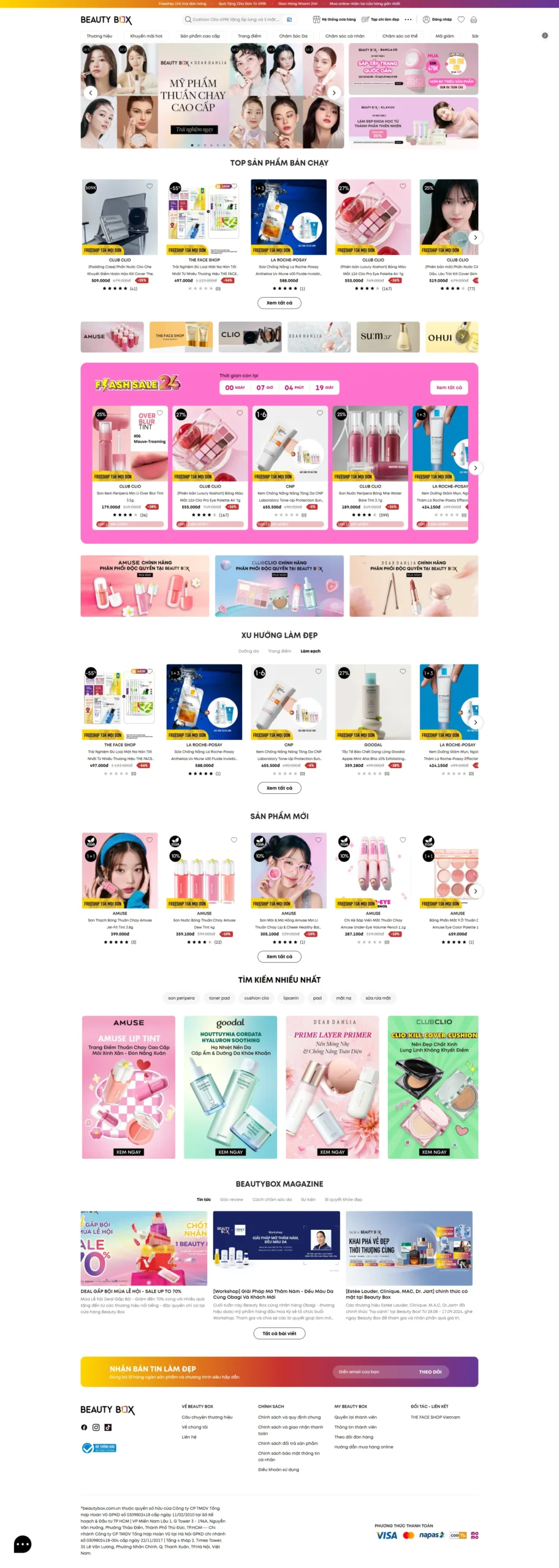Tap the THEO DÕI subscribe button
559x1568 pixels.
click(430, 1371)
